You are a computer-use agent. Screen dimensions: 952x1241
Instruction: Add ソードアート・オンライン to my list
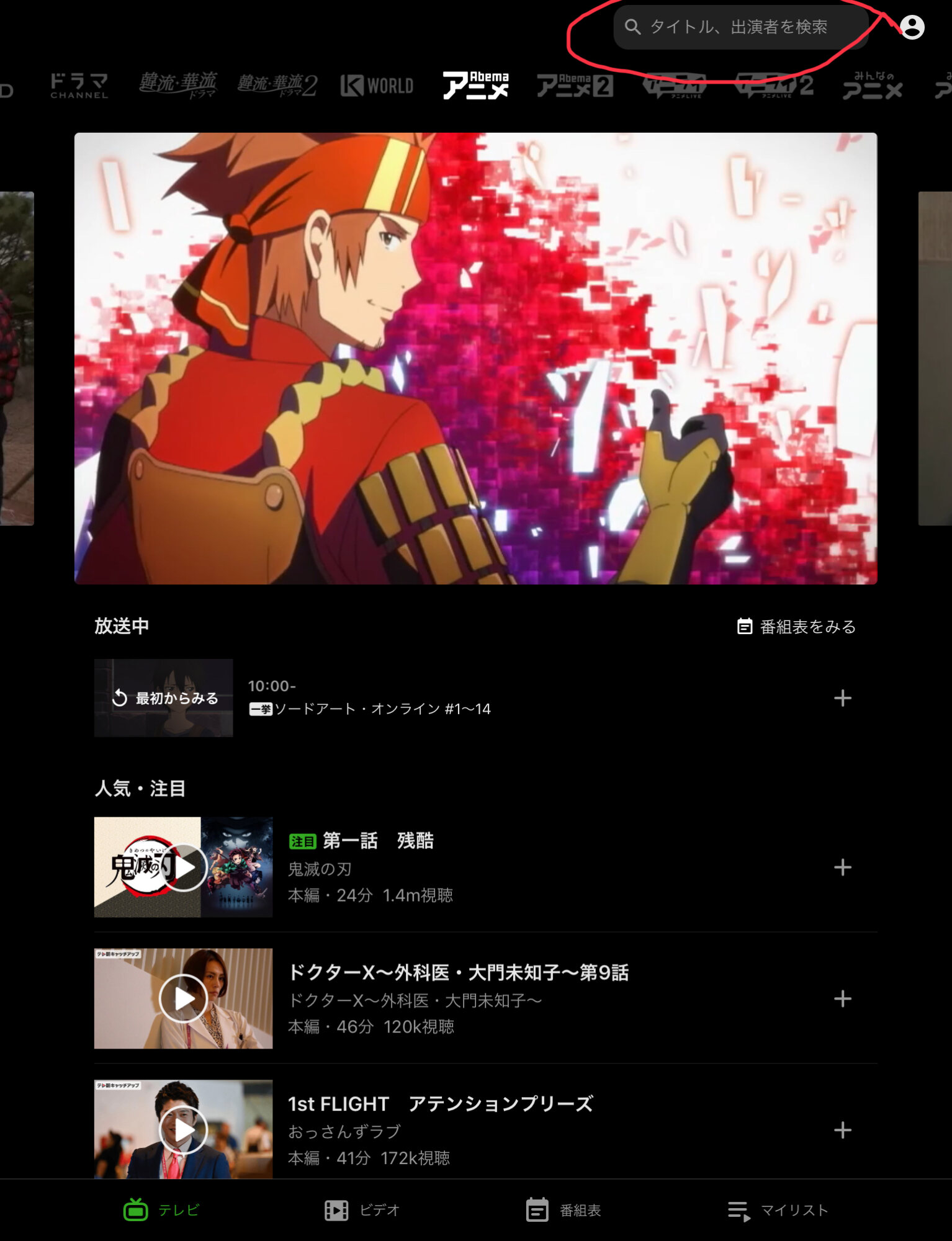[x=842, y=698]
